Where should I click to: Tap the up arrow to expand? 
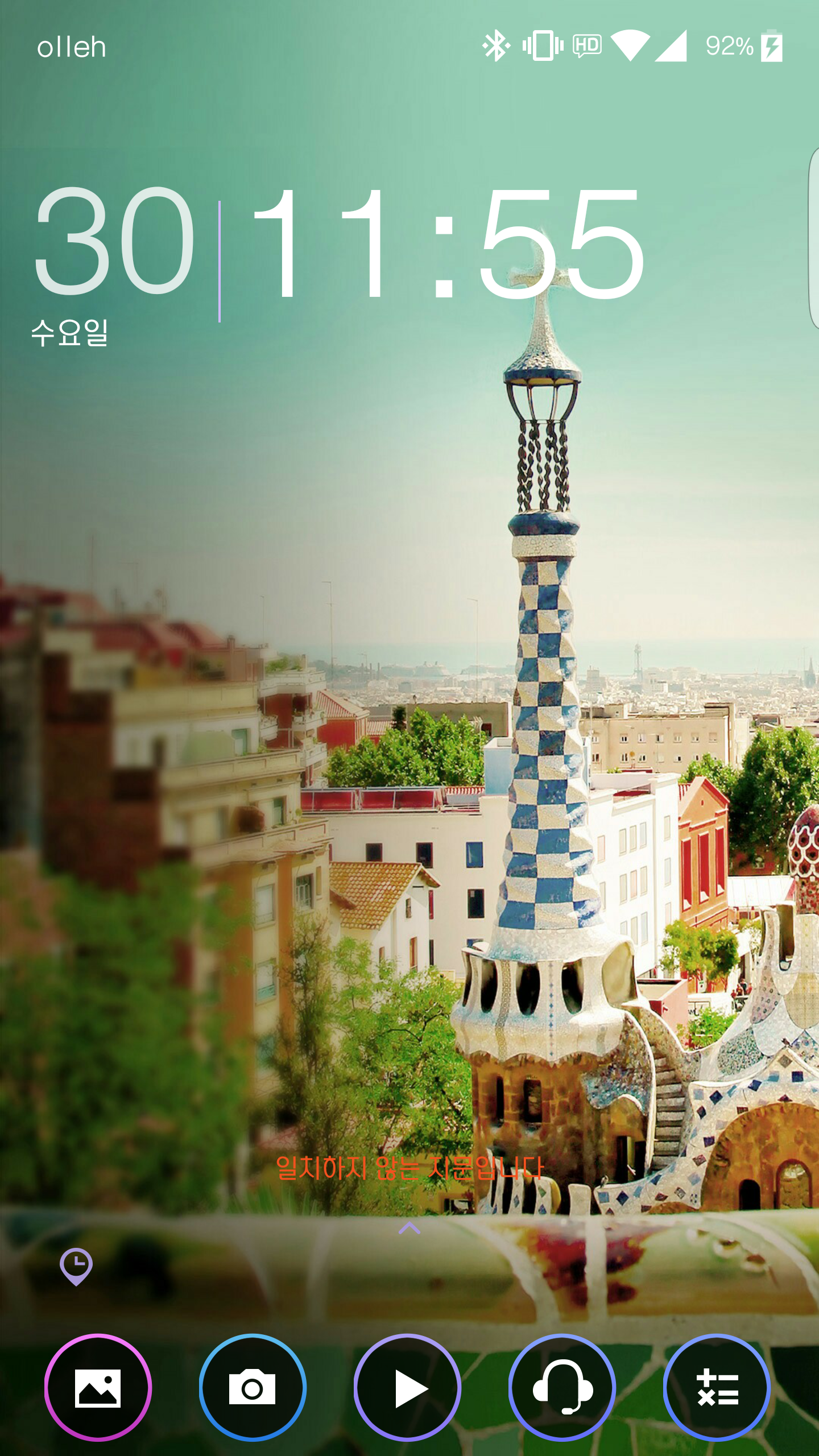coord(409,1228)
